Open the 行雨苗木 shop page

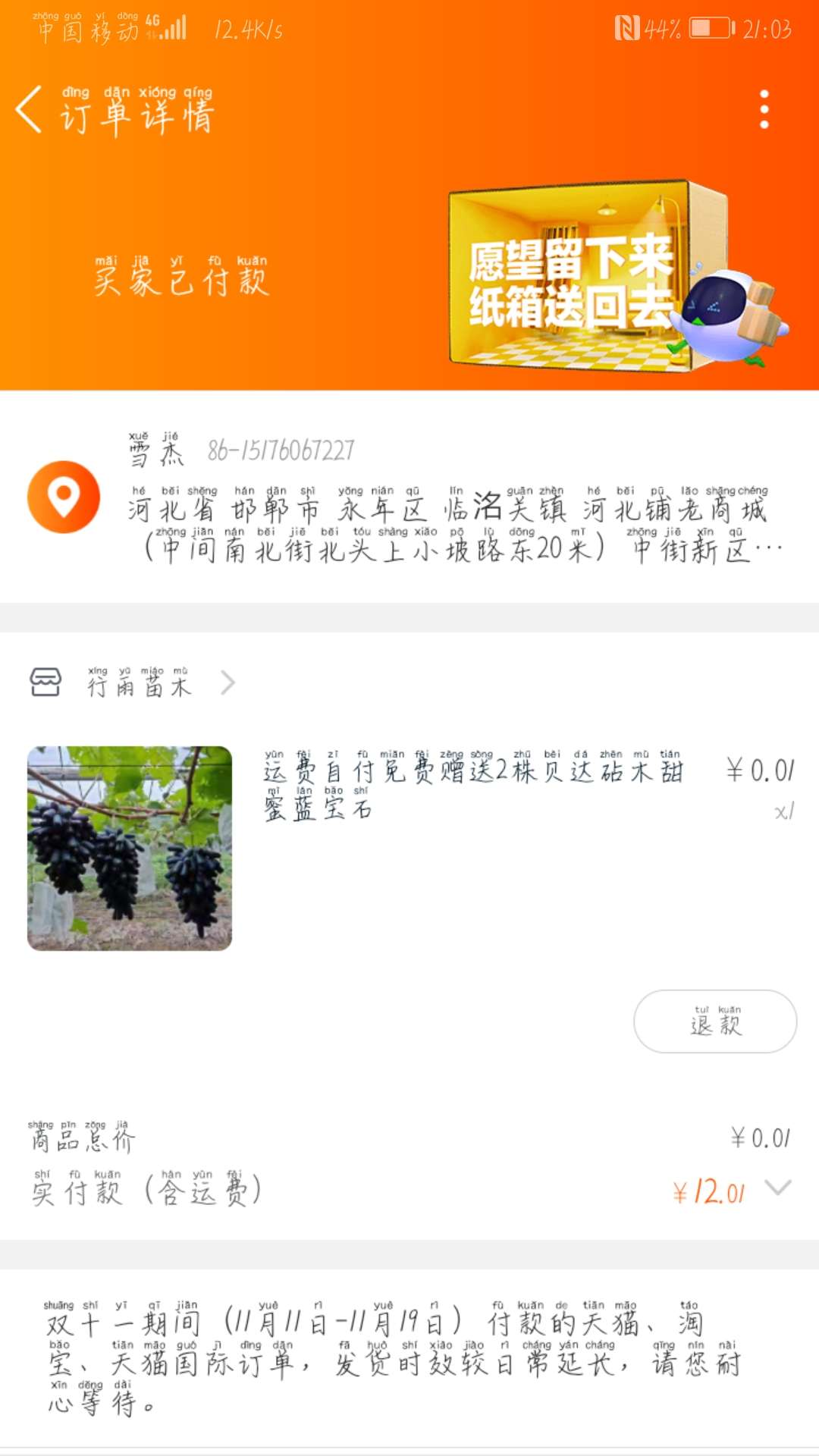click(140, 683)
